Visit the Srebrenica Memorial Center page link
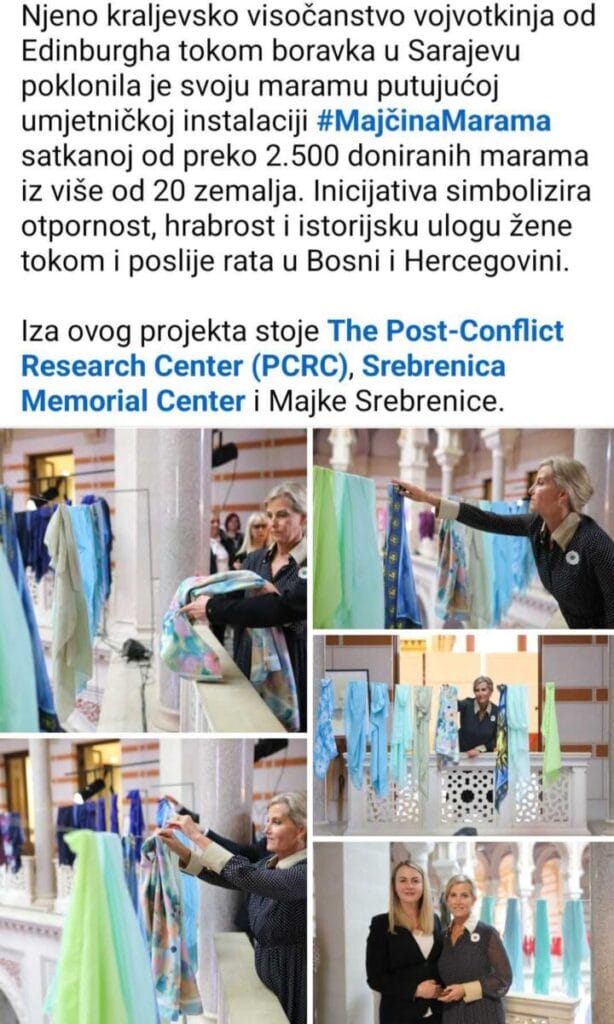 [x=263, y=384]
